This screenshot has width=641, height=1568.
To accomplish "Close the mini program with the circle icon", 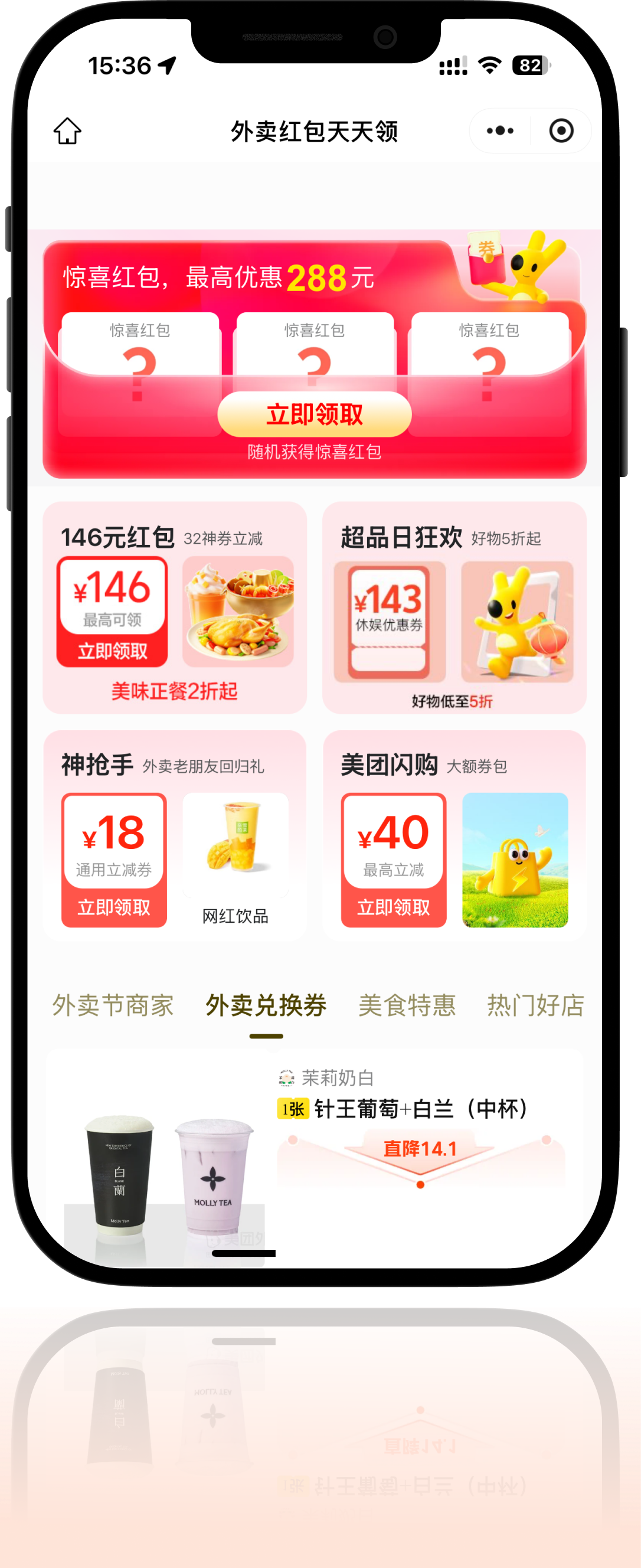I will pos(561,131).
